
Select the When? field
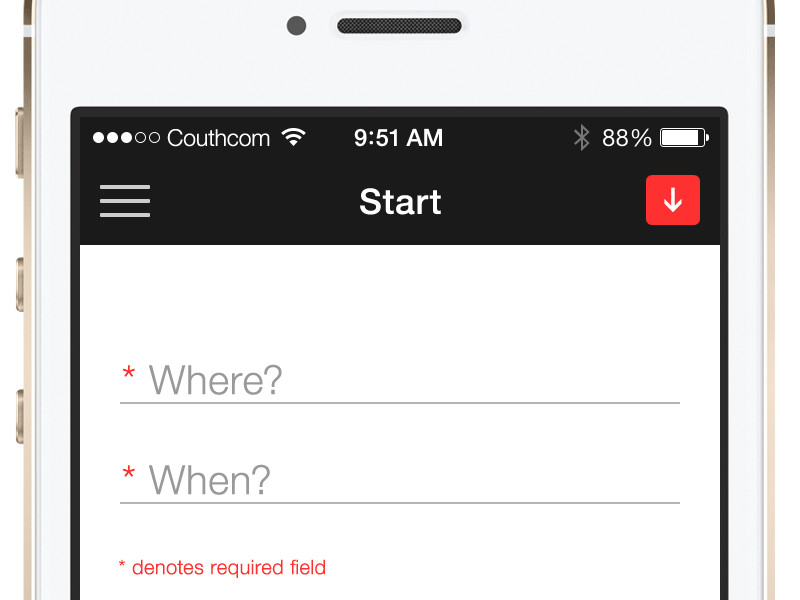[x=400, y=480]
